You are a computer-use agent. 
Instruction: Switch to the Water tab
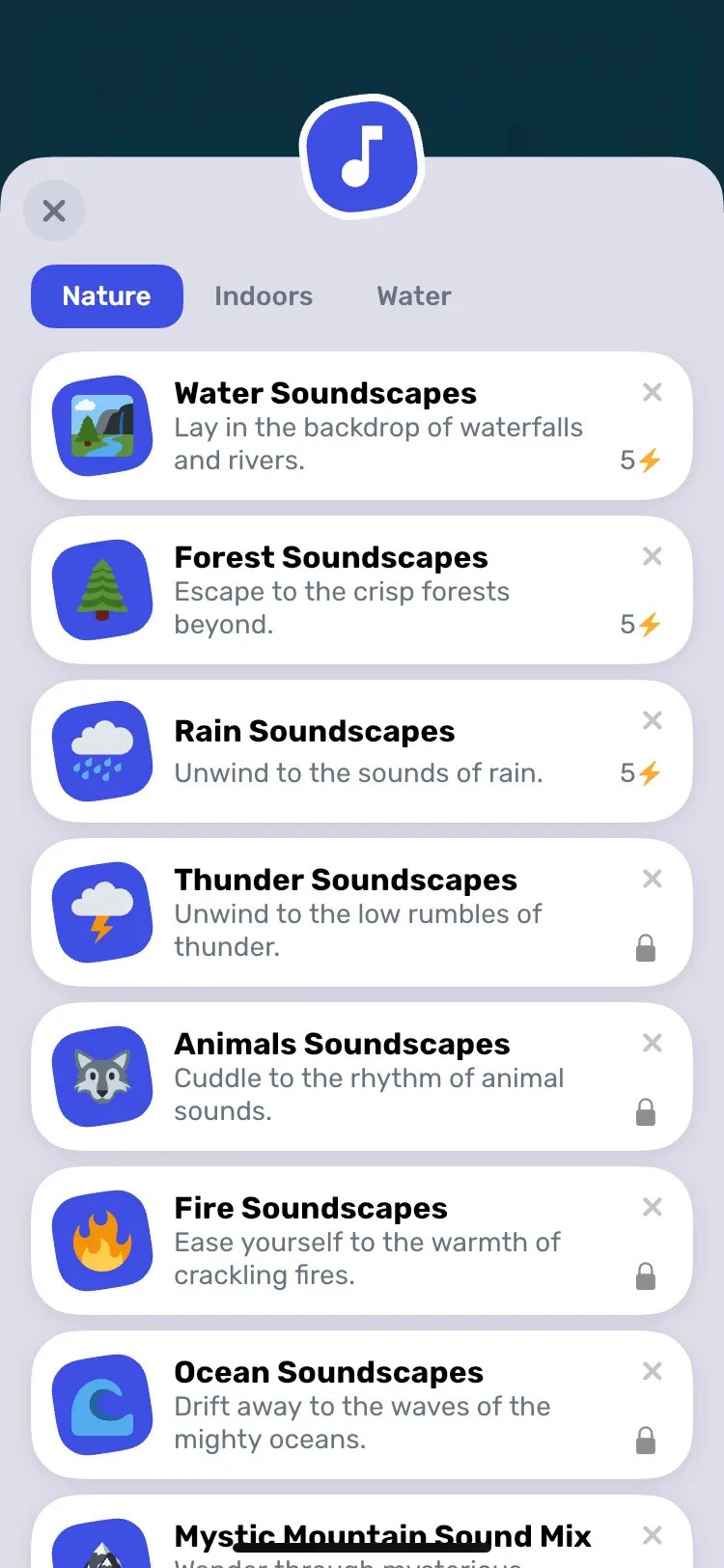point(413,296)
